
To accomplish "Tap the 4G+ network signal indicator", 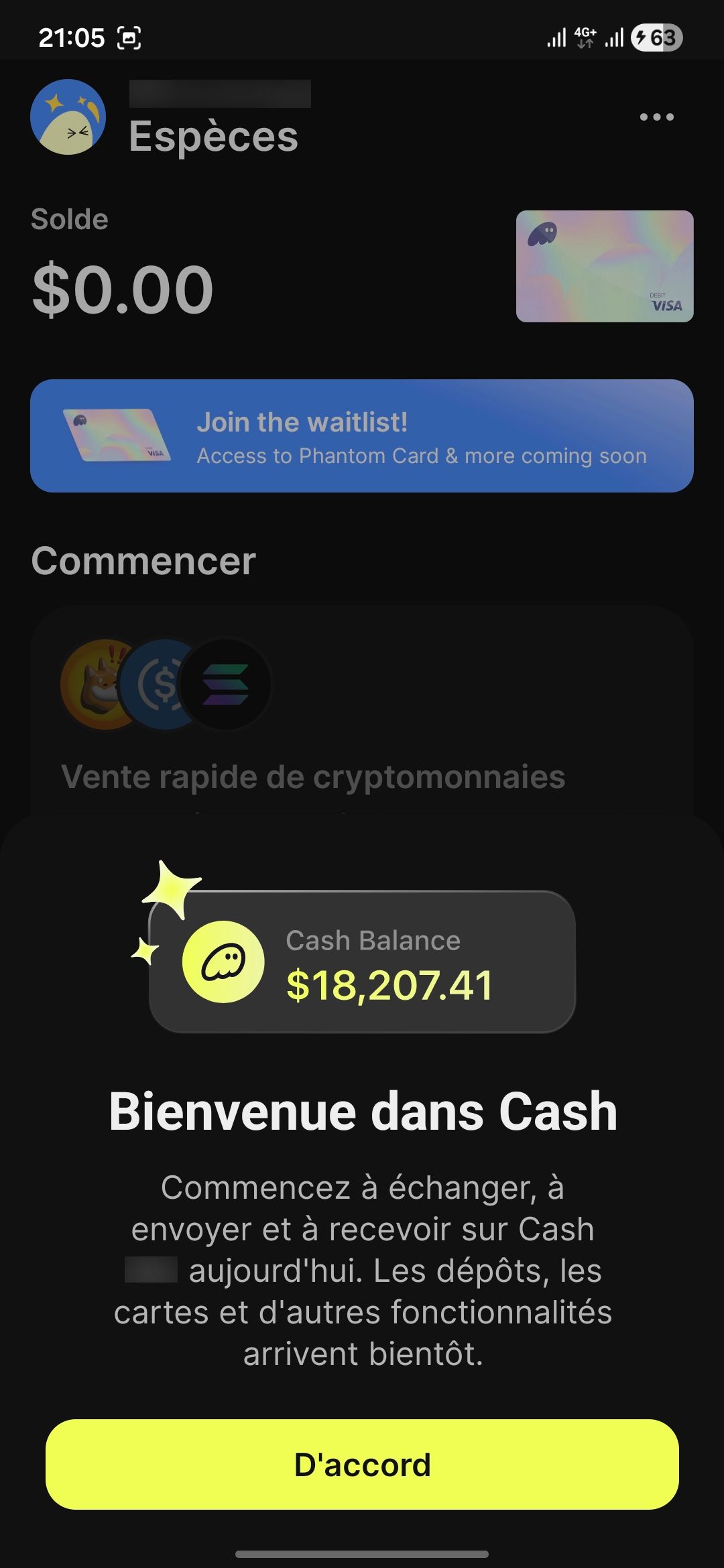I will (x=583, y=38).
